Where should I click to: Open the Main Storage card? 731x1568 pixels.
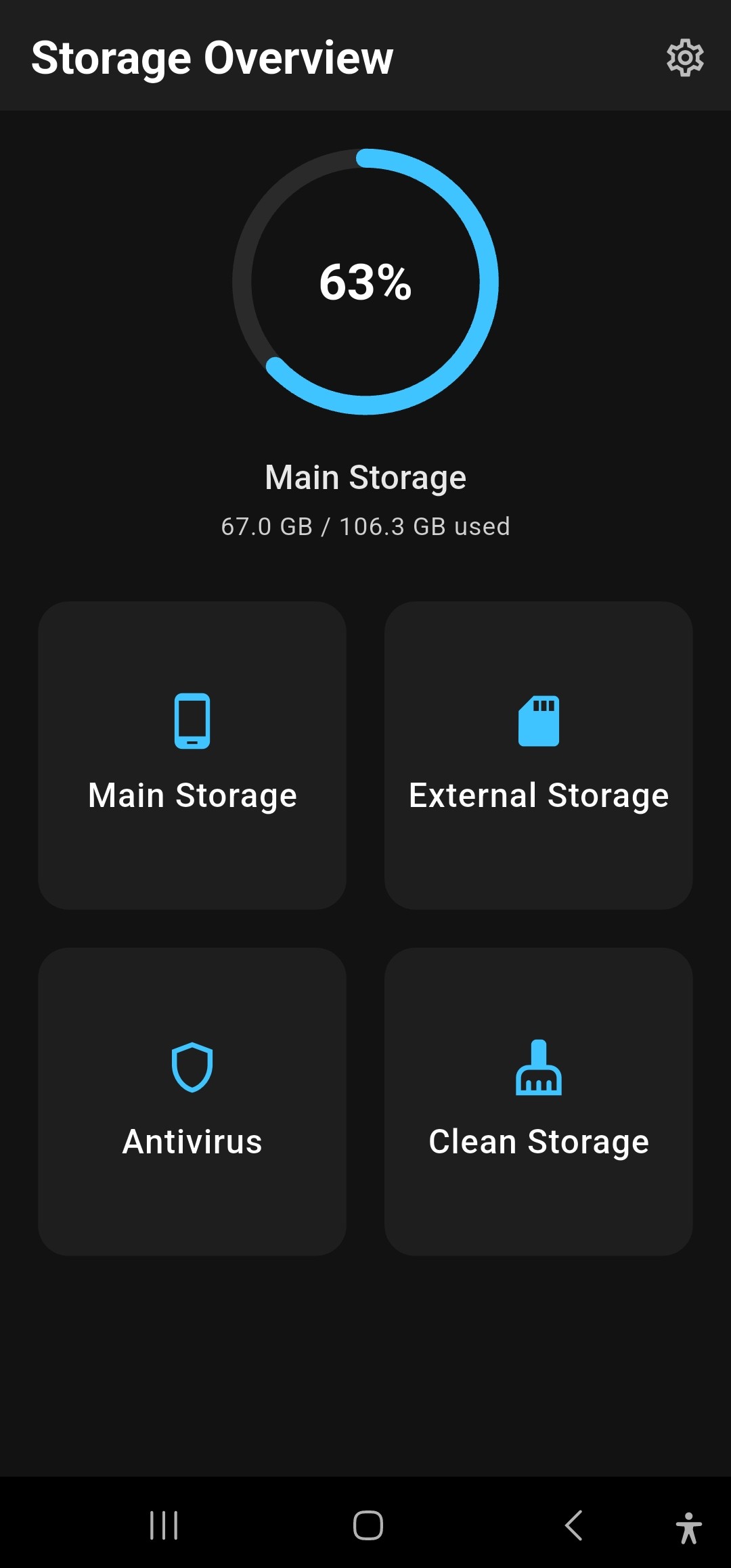tap(192, 755)
